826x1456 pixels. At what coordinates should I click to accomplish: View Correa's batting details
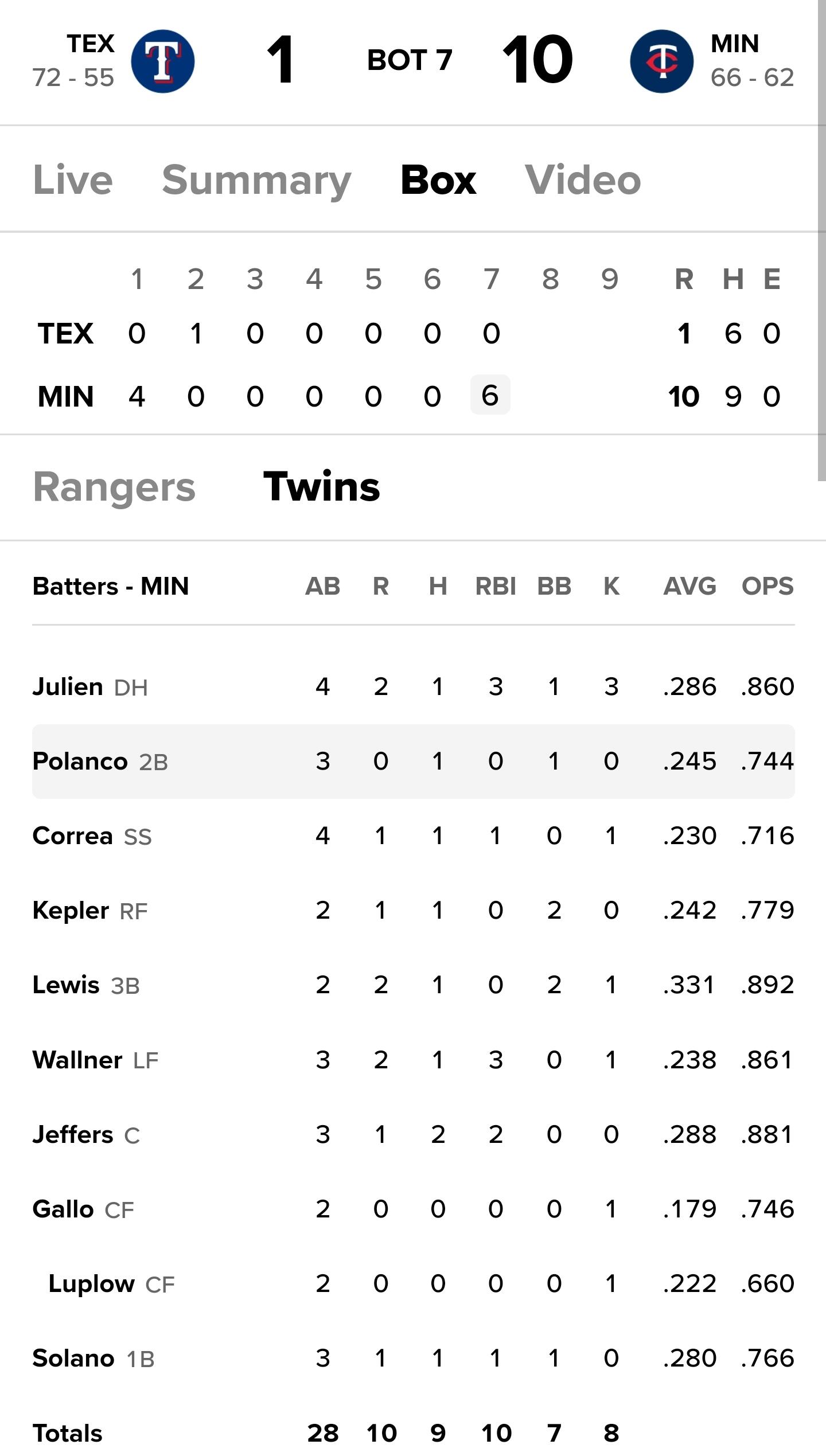413,836
